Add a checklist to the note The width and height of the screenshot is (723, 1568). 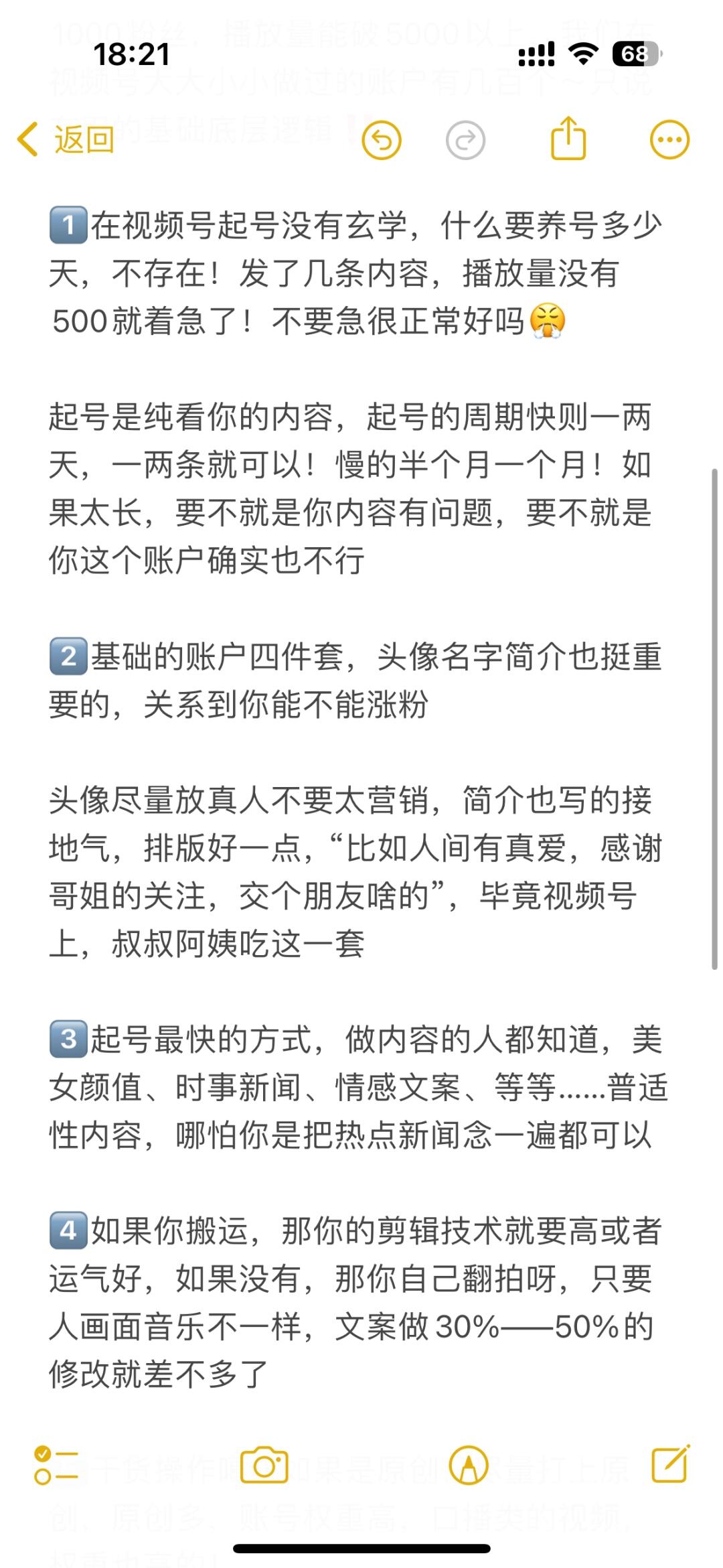[56, 1465]
